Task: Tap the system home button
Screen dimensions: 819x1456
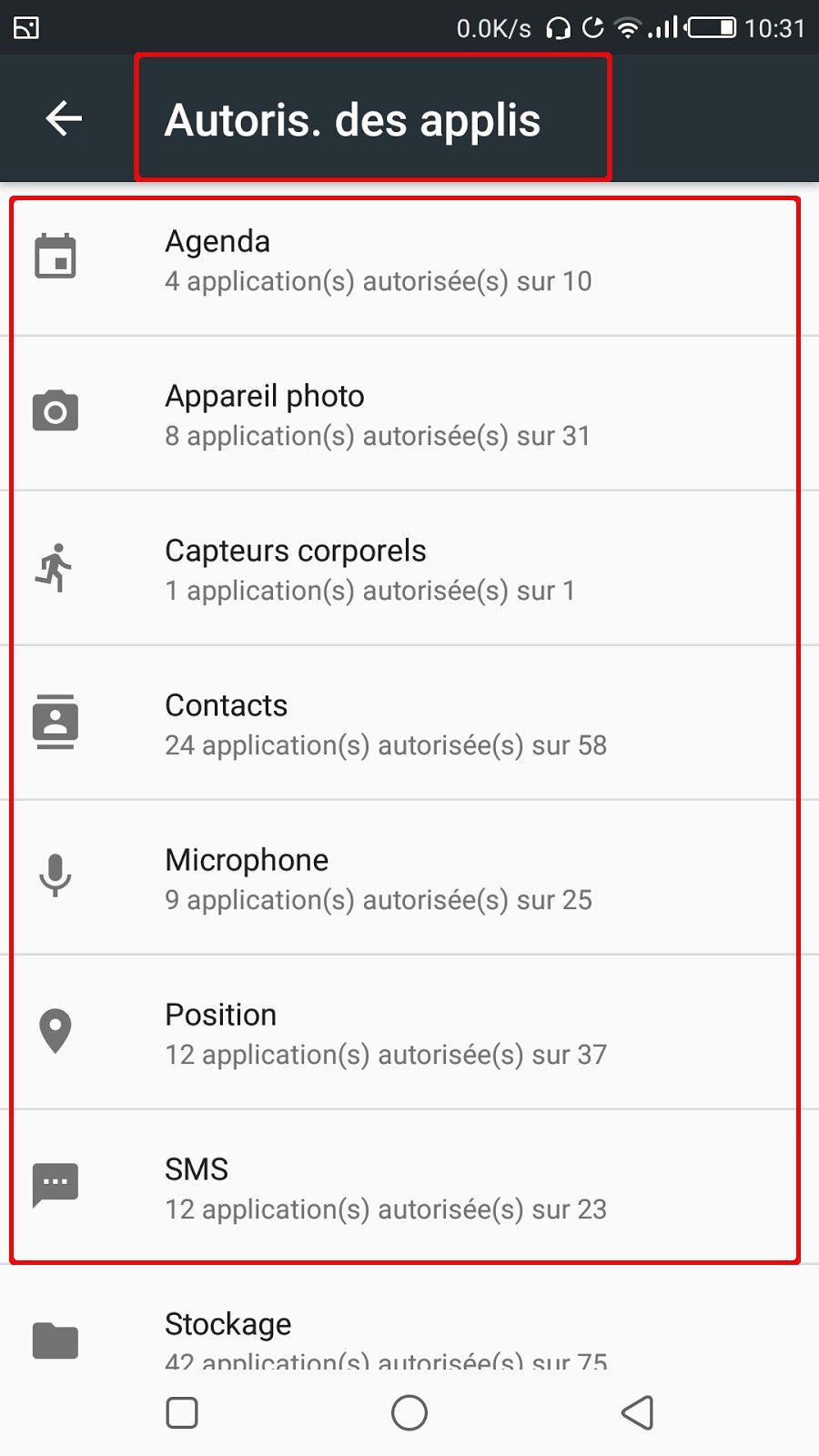Action: (x=409, y=1412)
